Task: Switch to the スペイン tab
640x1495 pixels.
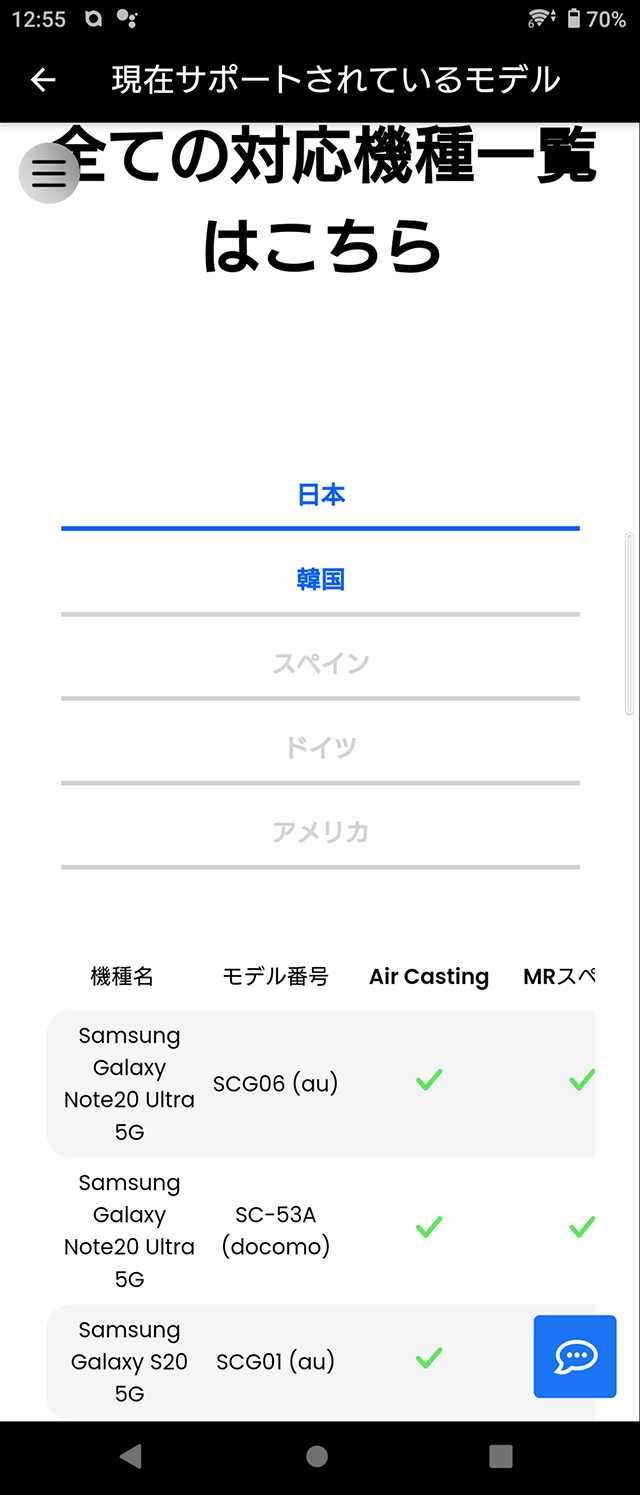Action: click(321, 663)
